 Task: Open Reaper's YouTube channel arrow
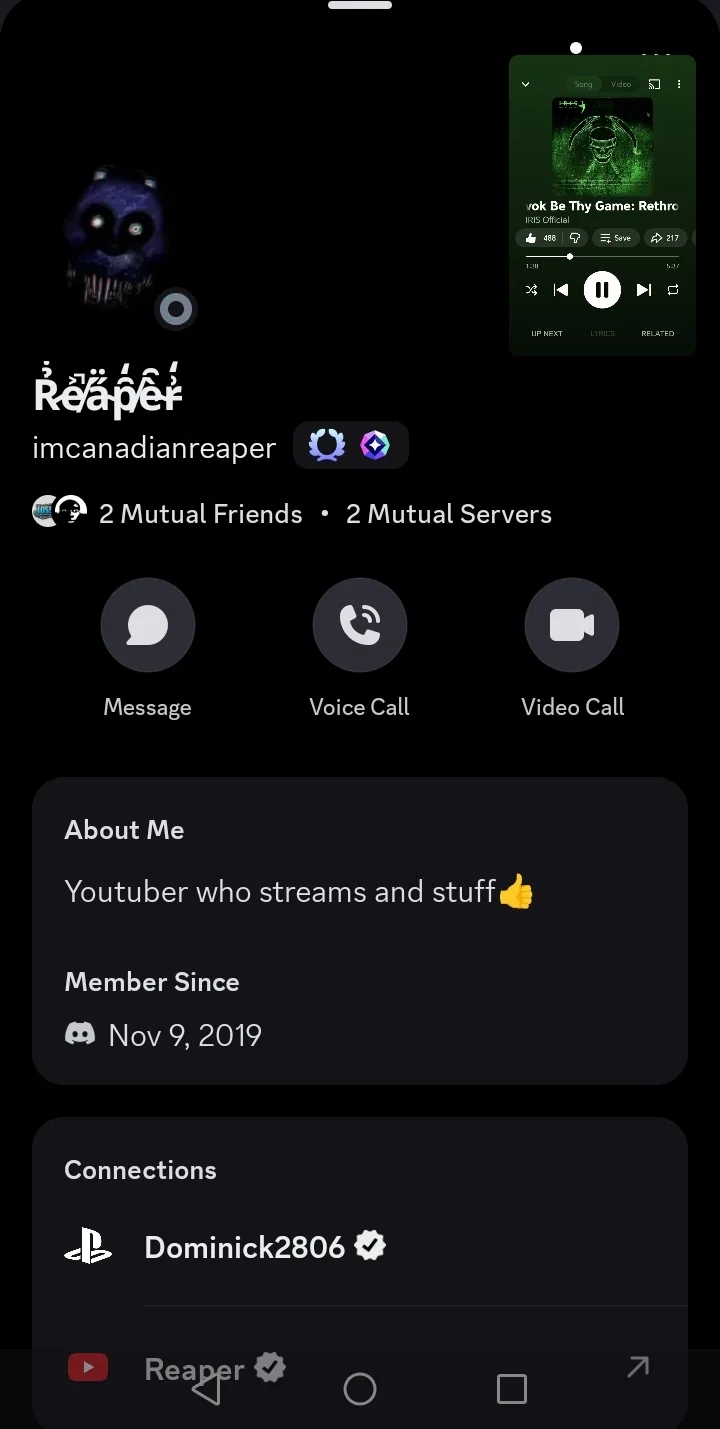pos(637,1367)
